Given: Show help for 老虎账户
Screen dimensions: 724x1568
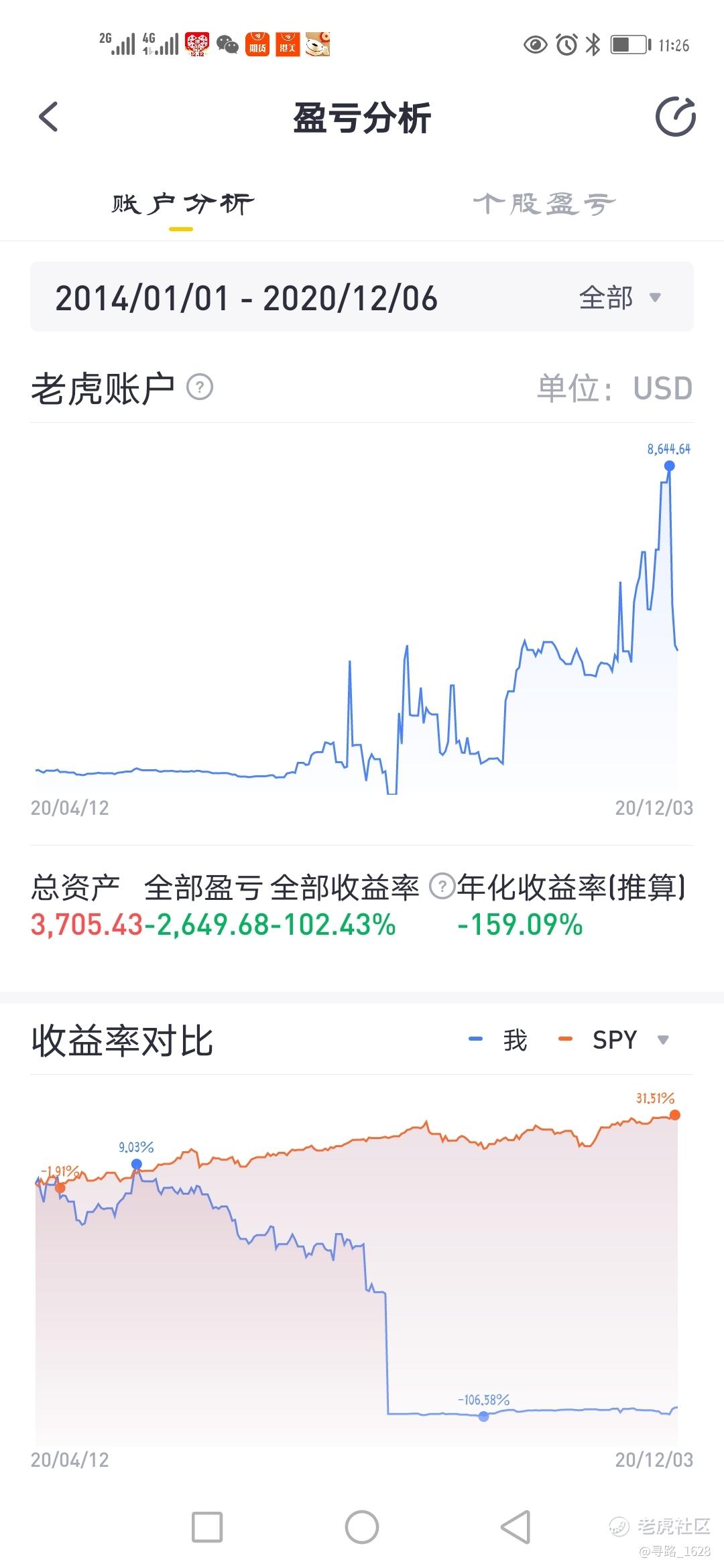Looking at the screenshot, I should click(200, 387).
